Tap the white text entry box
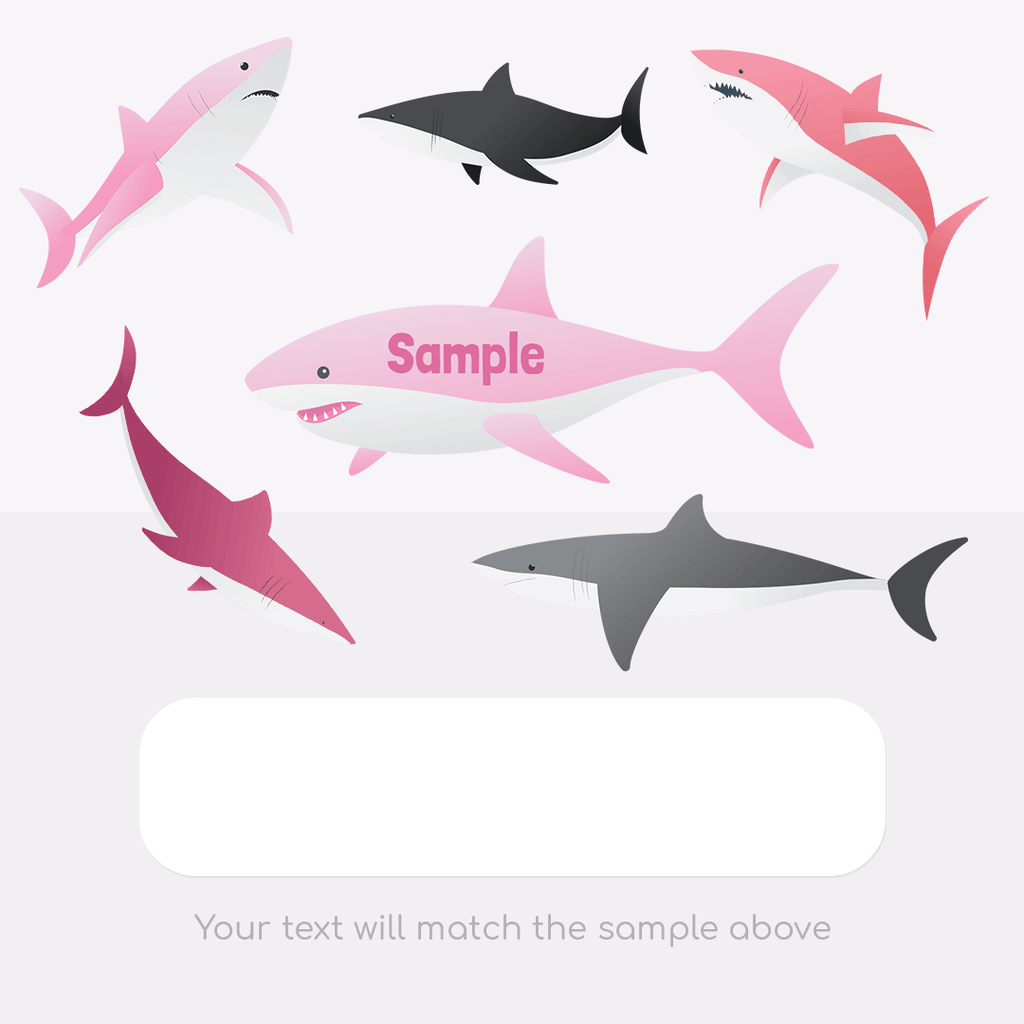1024x1024 pixels. (x=512, y=786)
